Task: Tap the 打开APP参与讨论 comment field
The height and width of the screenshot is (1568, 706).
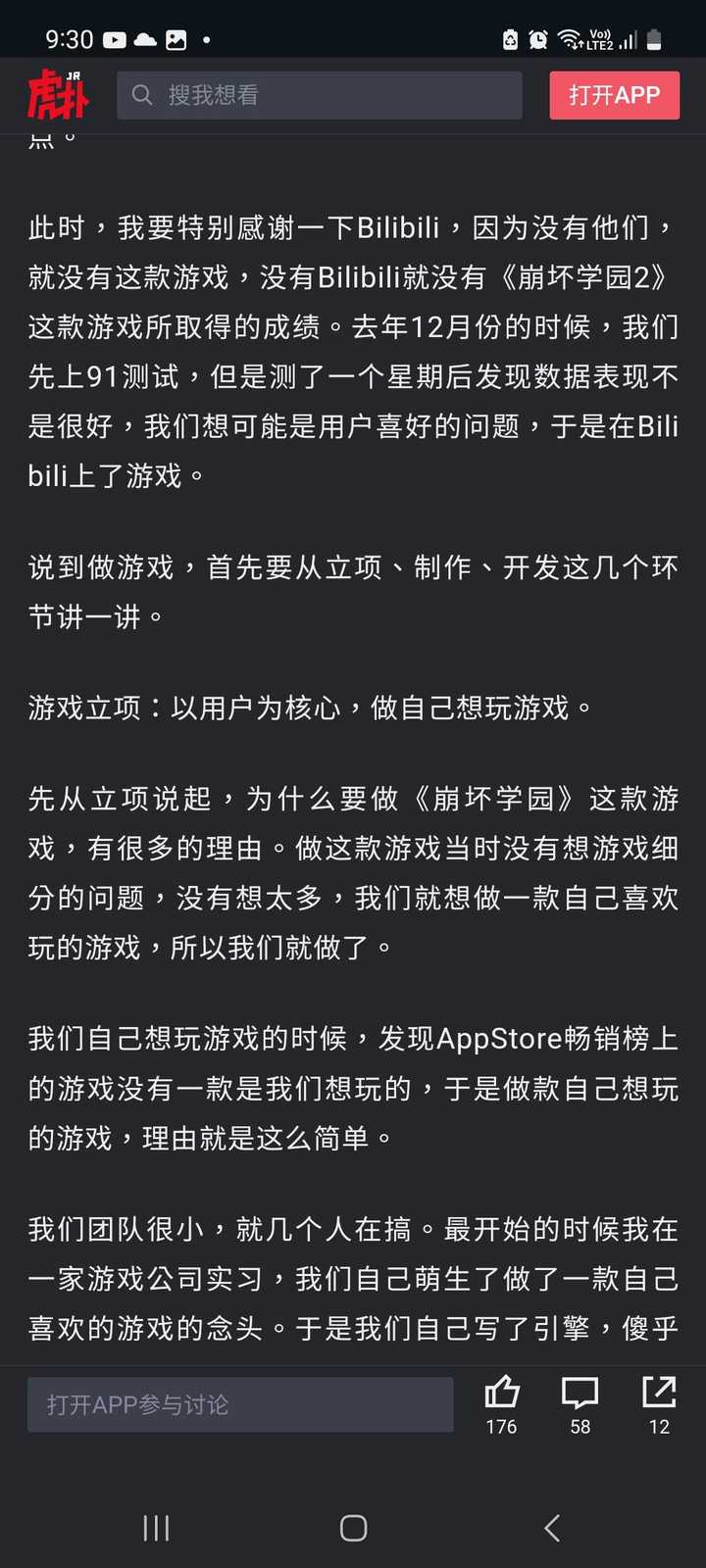Action: click(240, 1404)
